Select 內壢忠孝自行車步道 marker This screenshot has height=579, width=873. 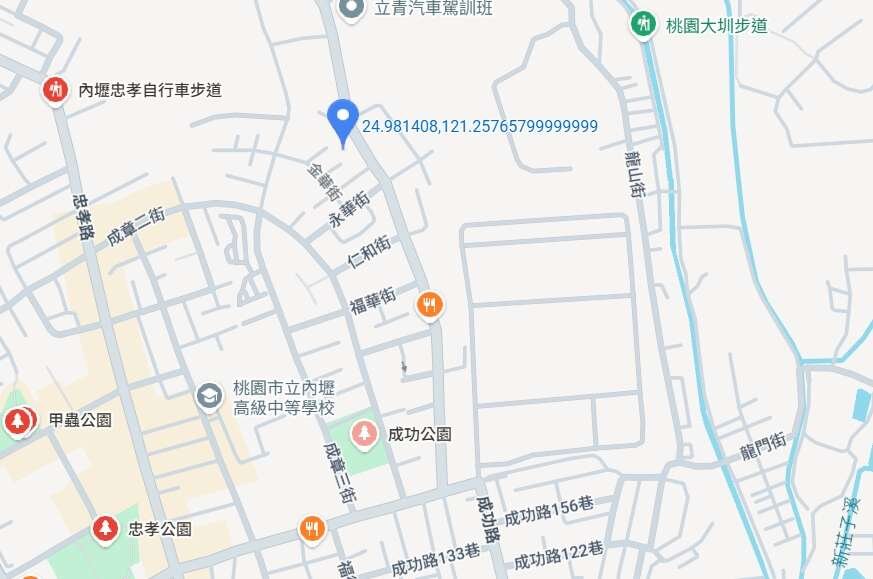coord(55,90)
